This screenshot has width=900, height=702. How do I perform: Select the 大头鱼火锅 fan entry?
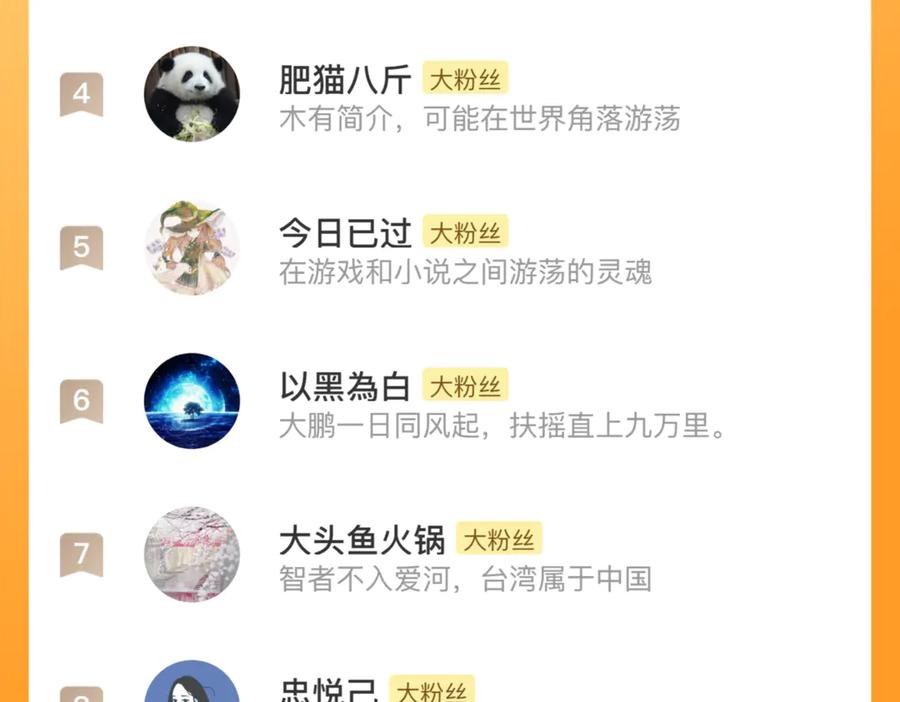(x=362, y=541)
